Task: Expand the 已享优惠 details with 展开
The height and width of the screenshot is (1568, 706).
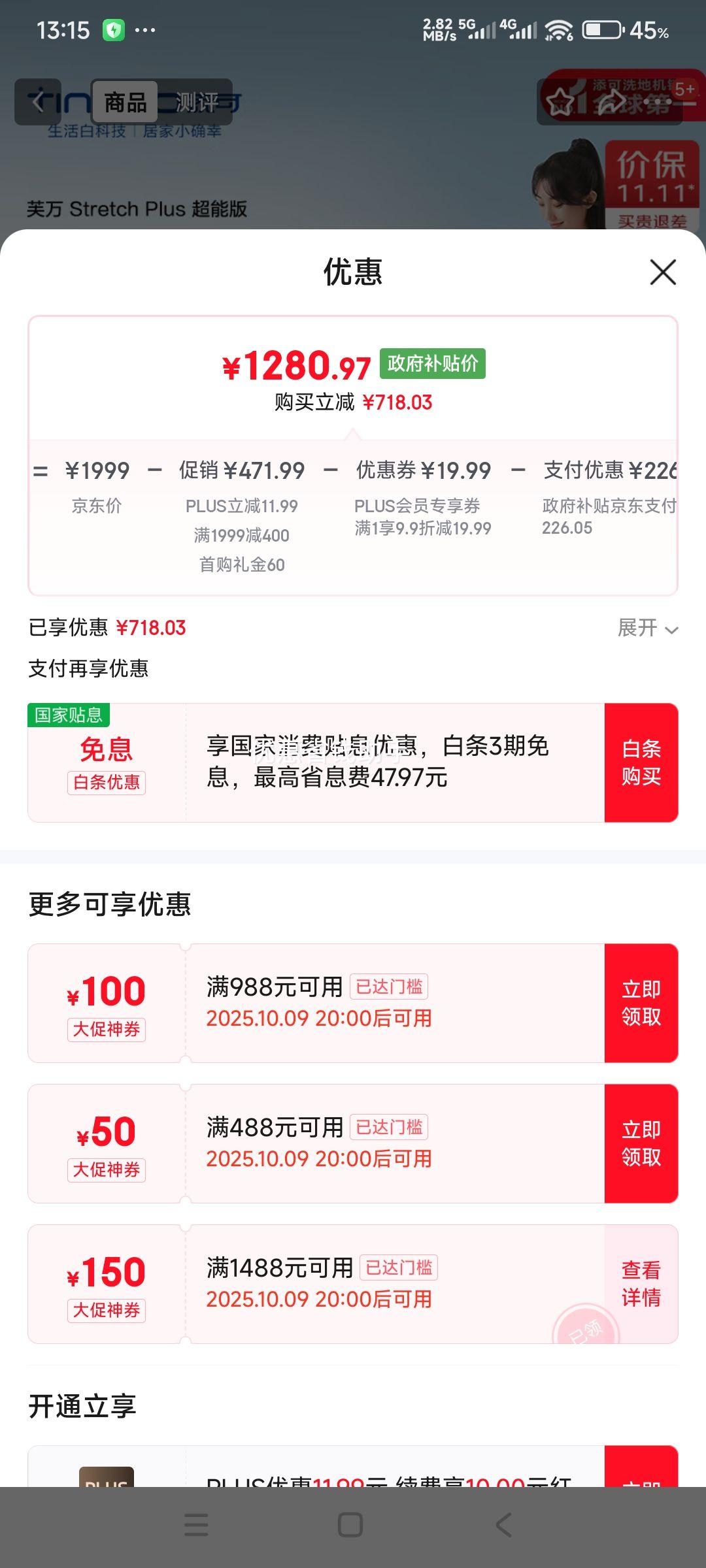Action: pos(647,629)
